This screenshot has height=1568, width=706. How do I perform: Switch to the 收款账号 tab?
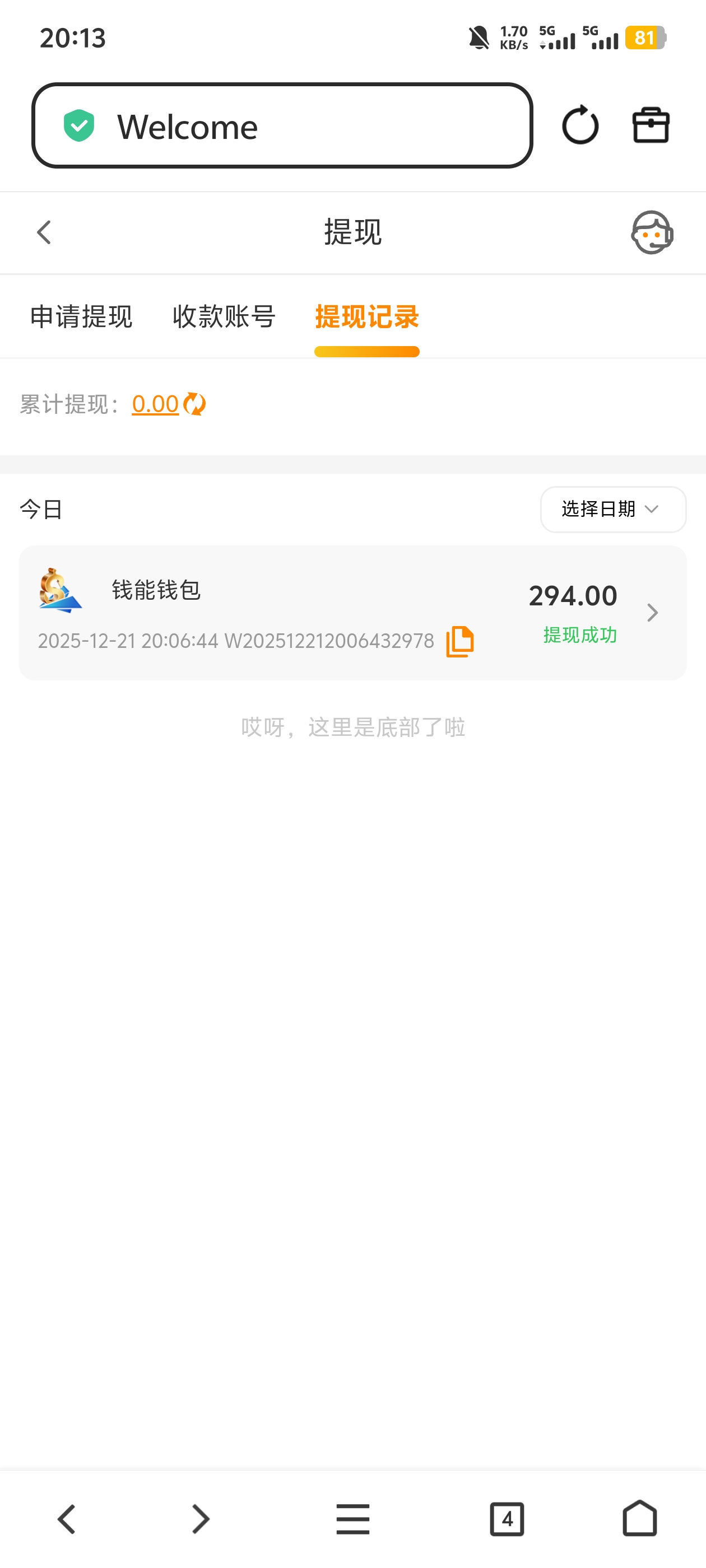click(x=224, y=316)
